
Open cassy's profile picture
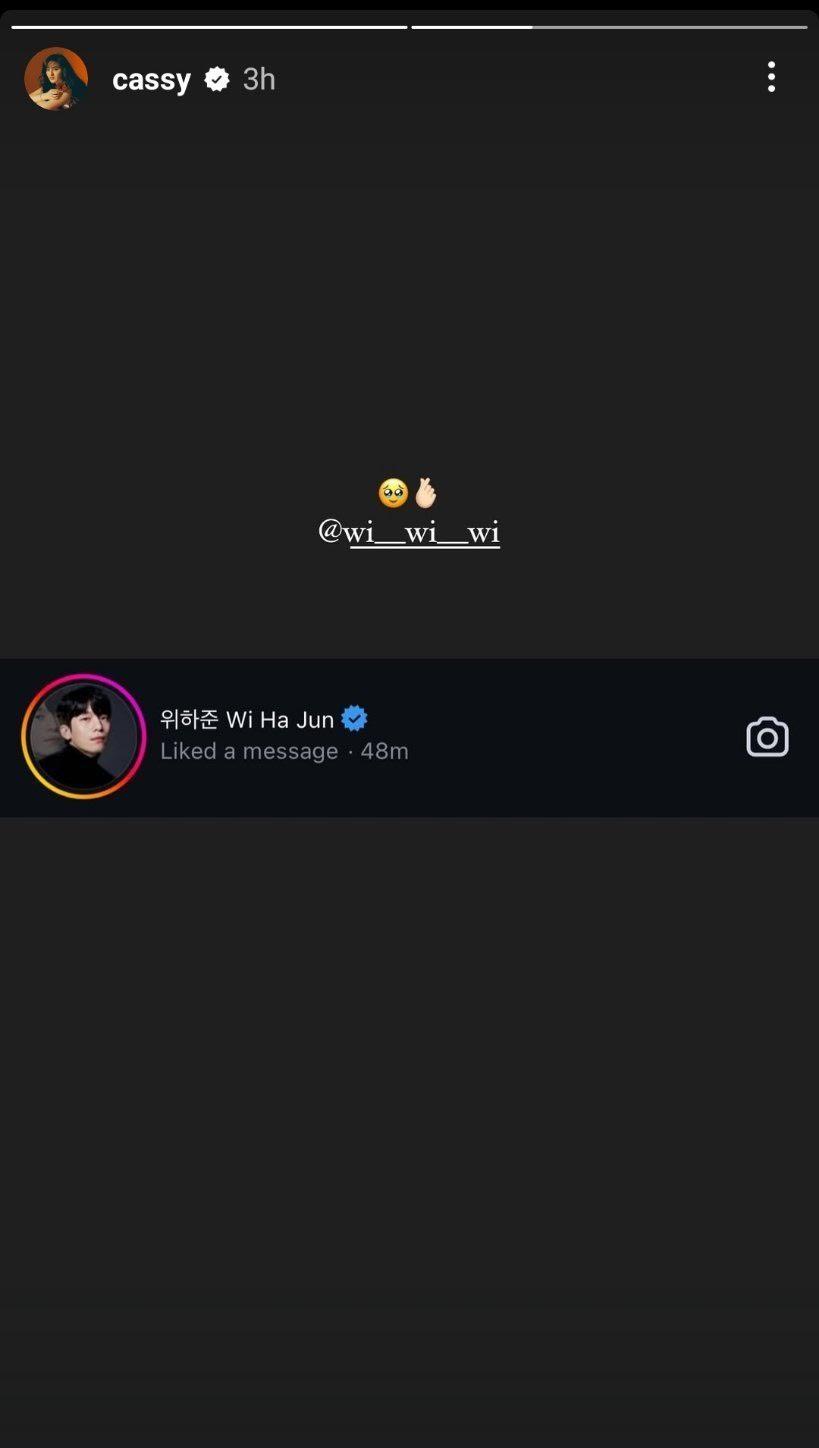click(56, 79)
